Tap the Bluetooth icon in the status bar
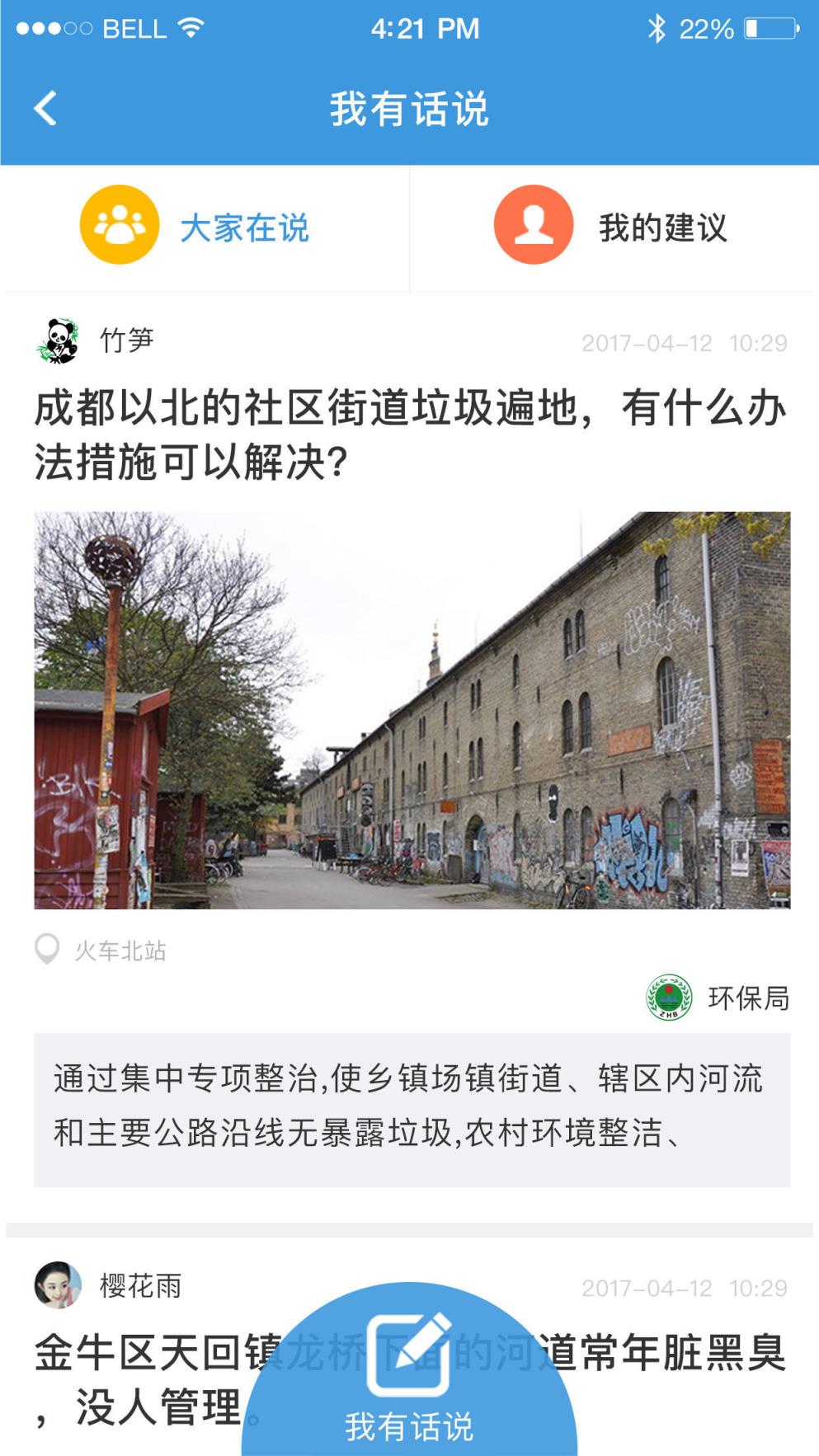Viewport: 819px width, 1456px height. pyautogui.click(x=656, y=27)
